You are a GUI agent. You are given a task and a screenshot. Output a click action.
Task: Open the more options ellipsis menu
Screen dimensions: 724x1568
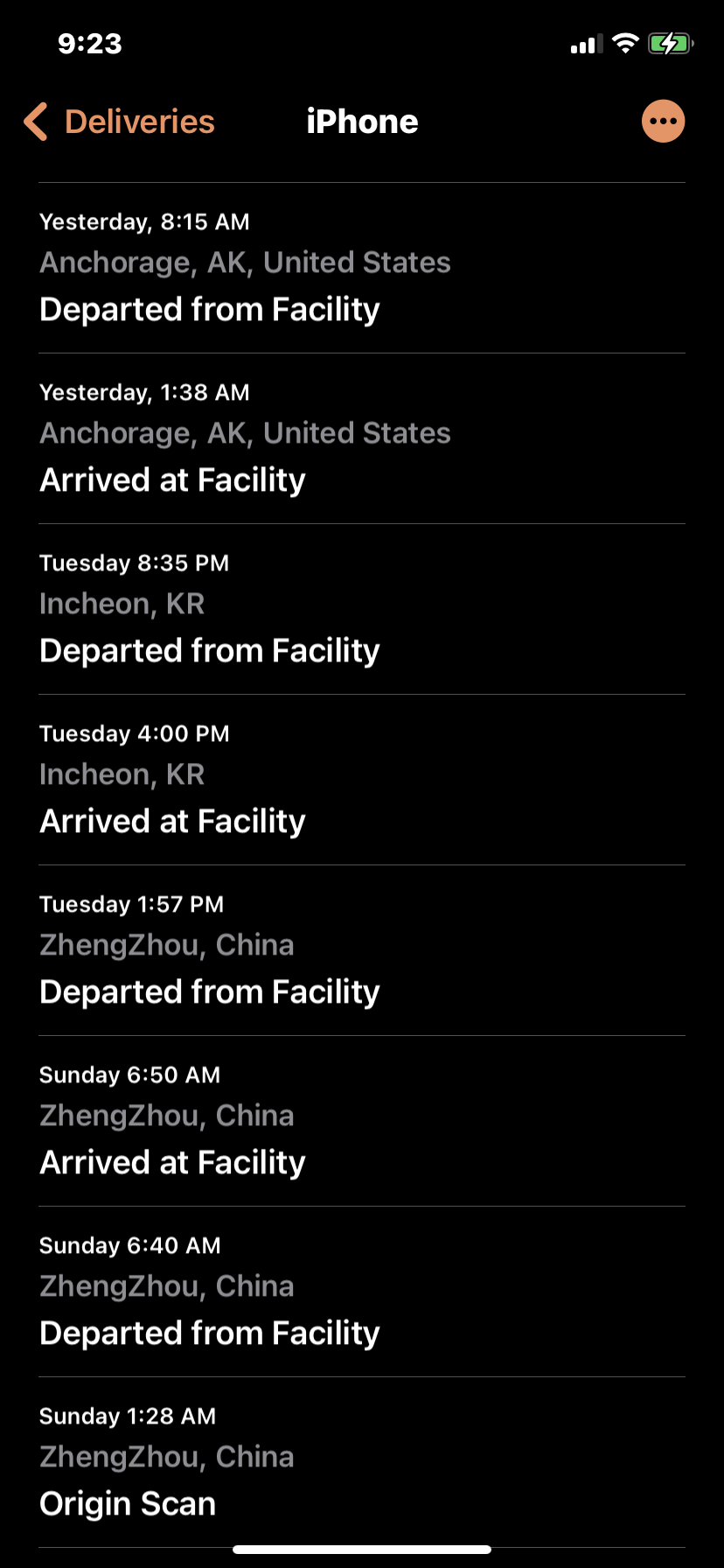pos(663,122)
